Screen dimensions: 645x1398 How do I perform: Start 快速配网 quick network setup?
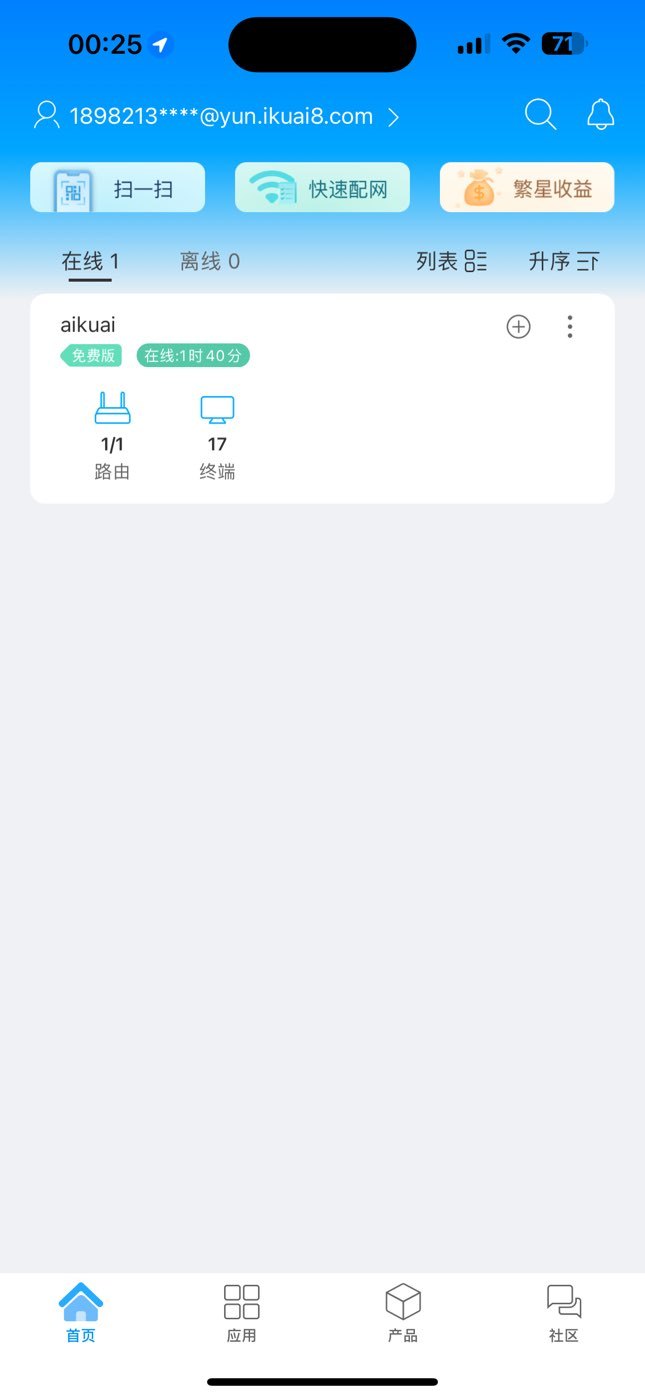pyautogui.click(x=322, y=188)
